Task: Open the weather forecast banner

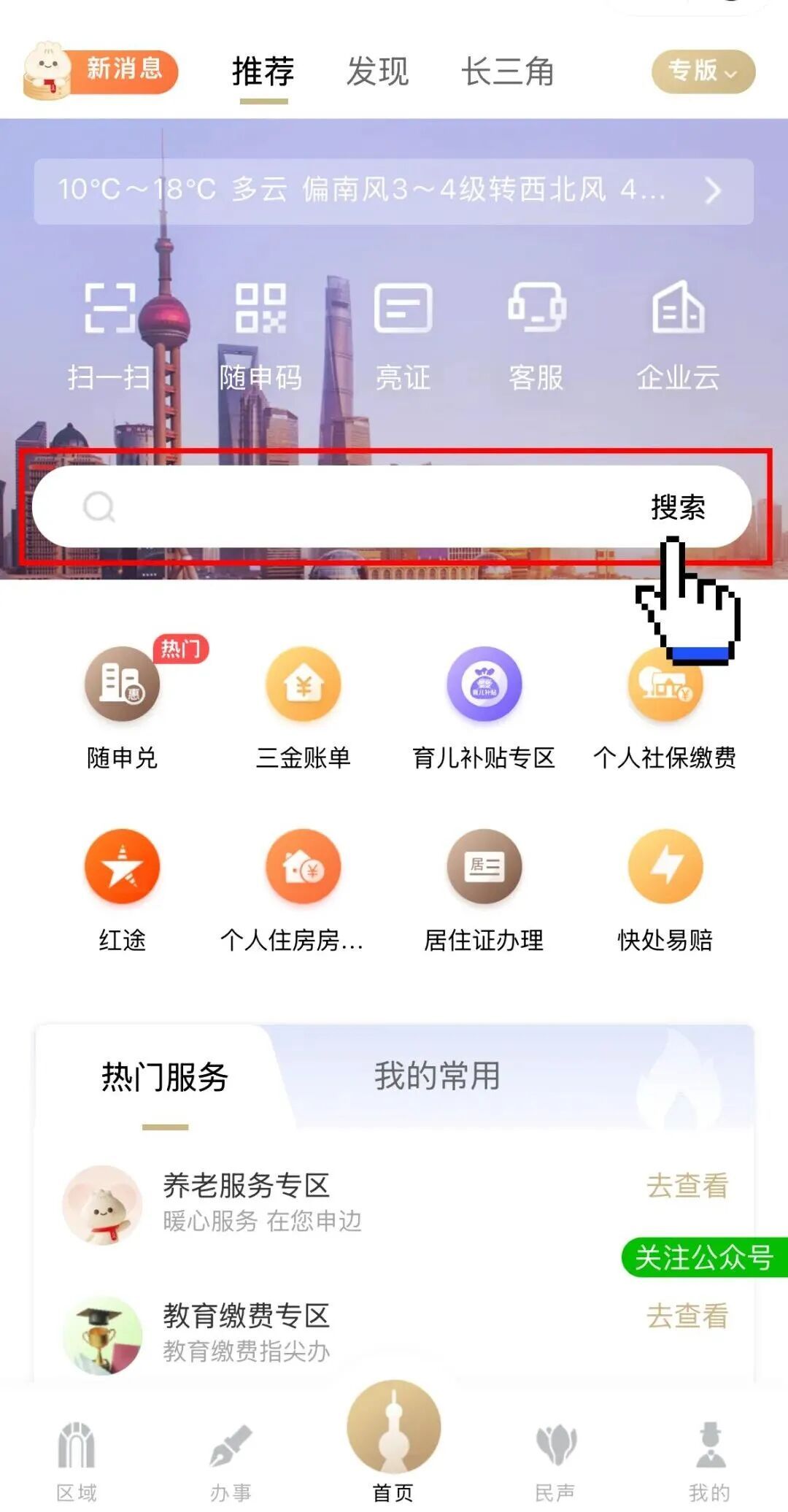Action: [393, 190]
